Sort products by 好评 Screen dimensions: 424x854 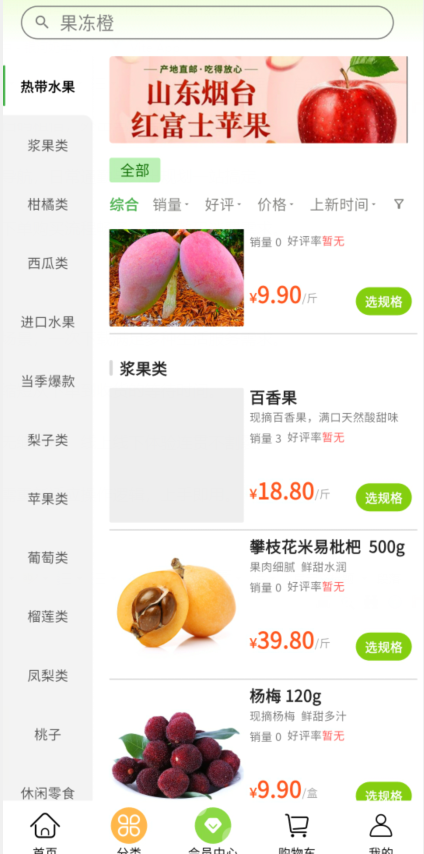click(x=223, y=205)
